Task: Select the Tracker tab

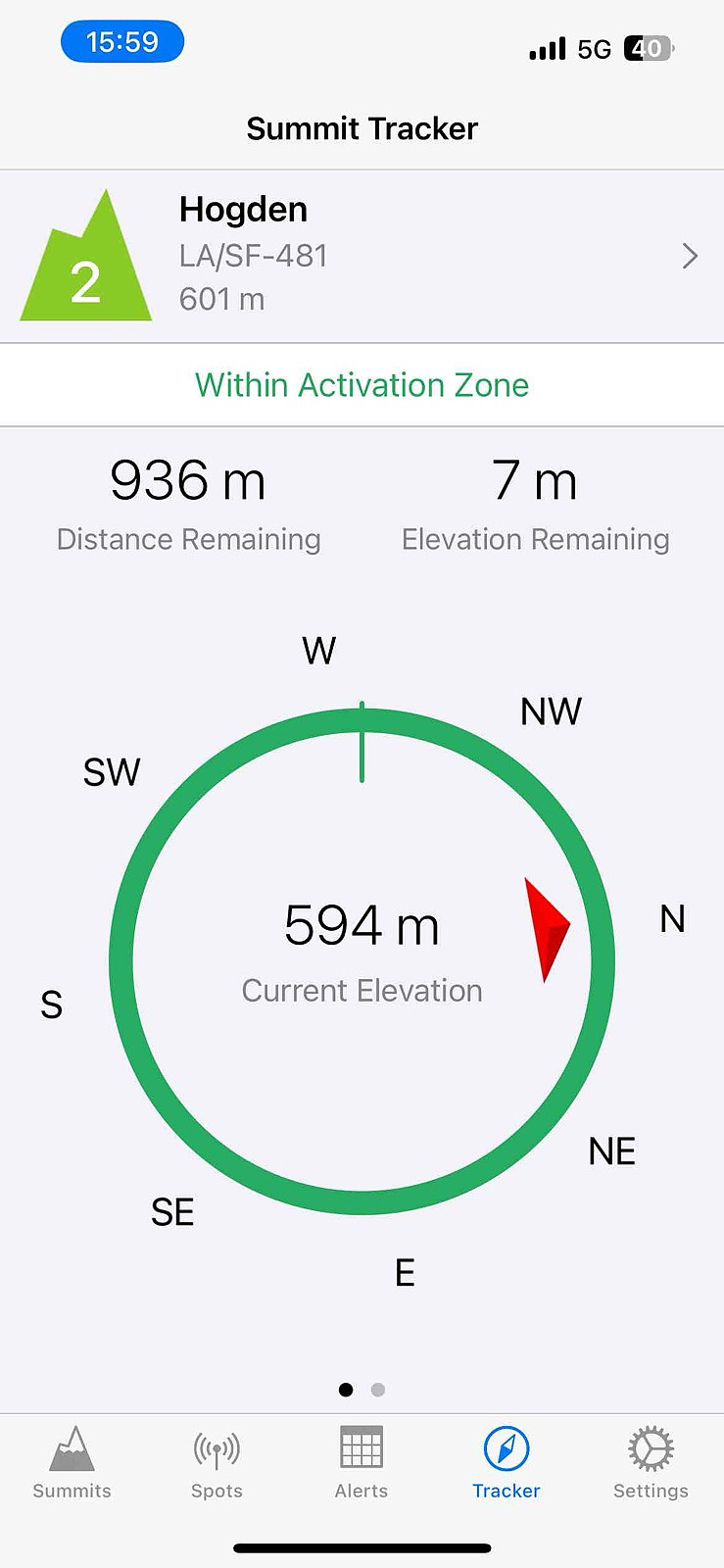Action: click(507, 1463)
